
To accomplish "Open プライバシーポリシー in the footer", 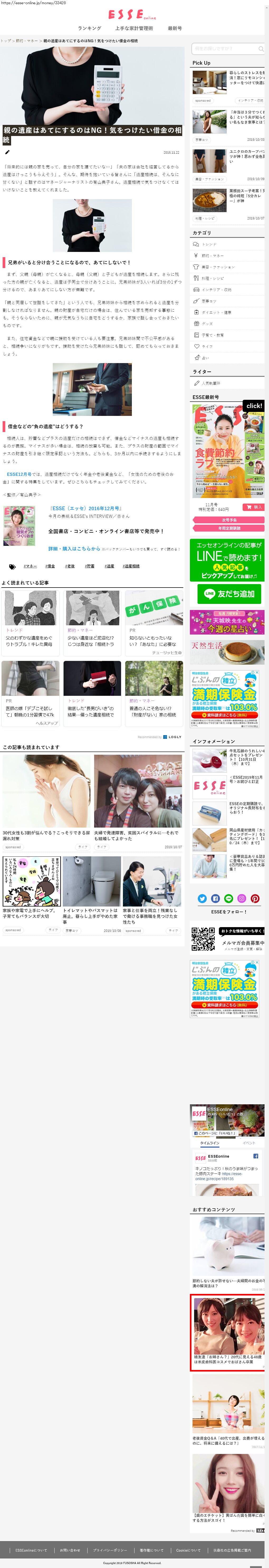I will click(x=110, y=1550).
